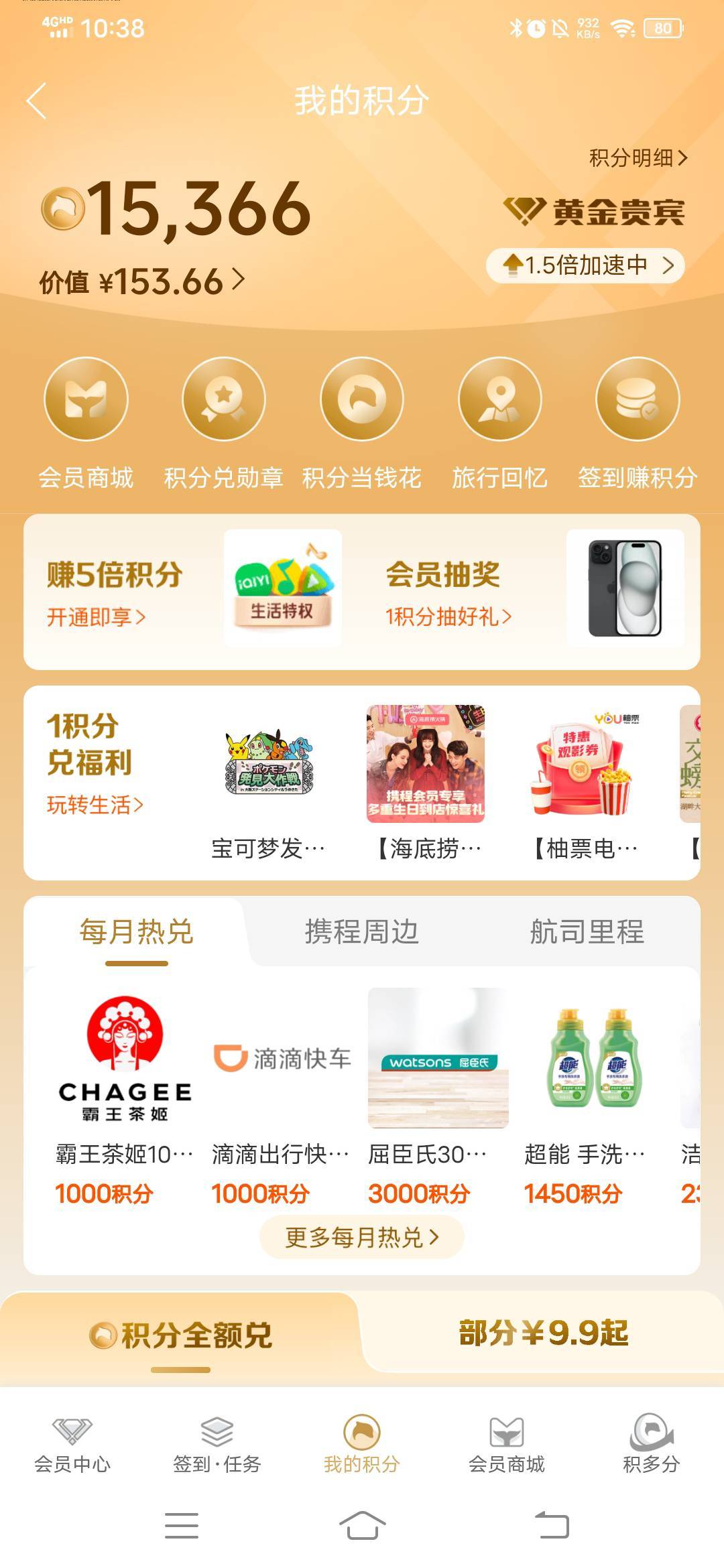Open 积分兑勋章 shortcut
Screen dimensions: 724x1568
(x=224, y=399)
